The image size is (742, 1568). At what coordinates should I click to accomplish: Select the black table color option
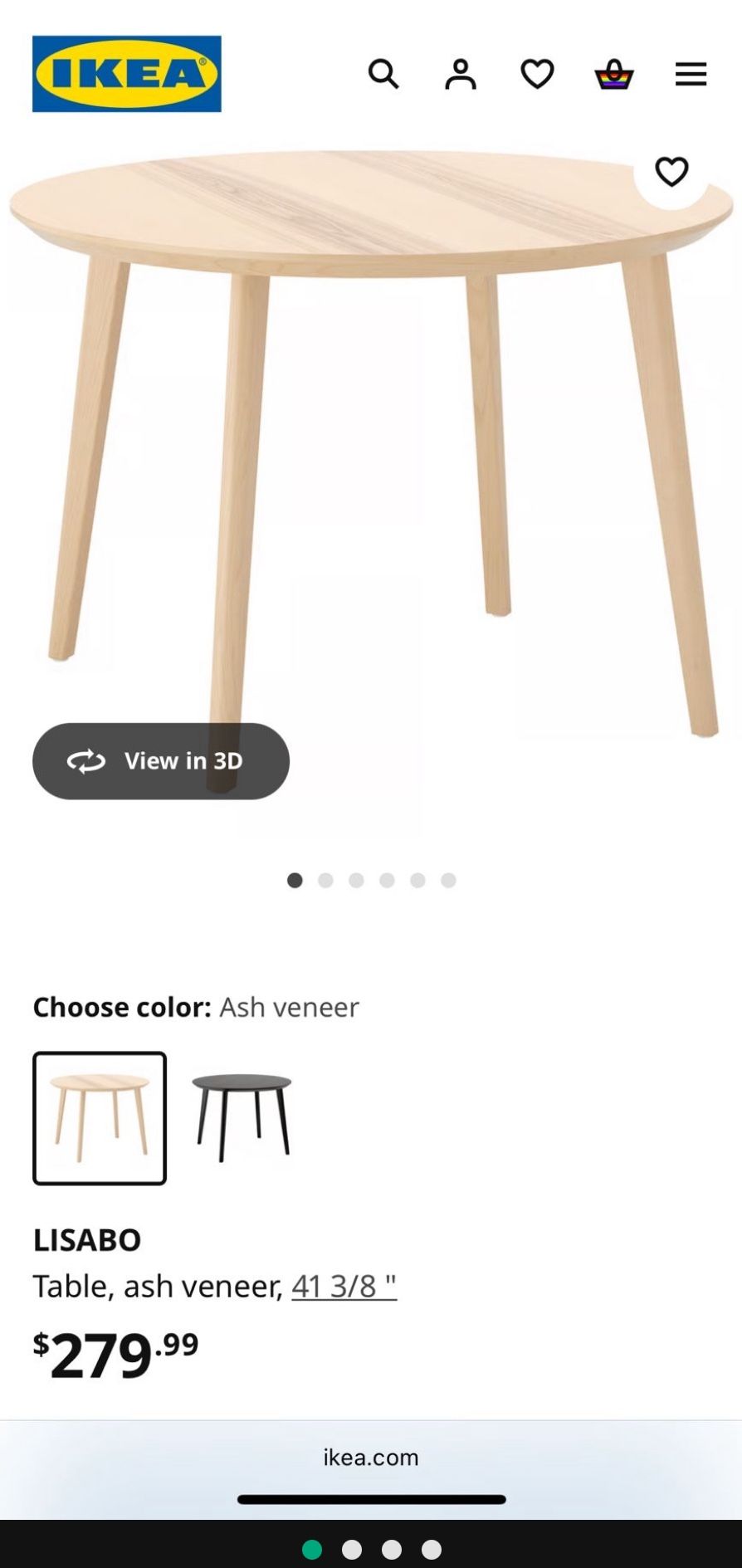point(242,1118)
